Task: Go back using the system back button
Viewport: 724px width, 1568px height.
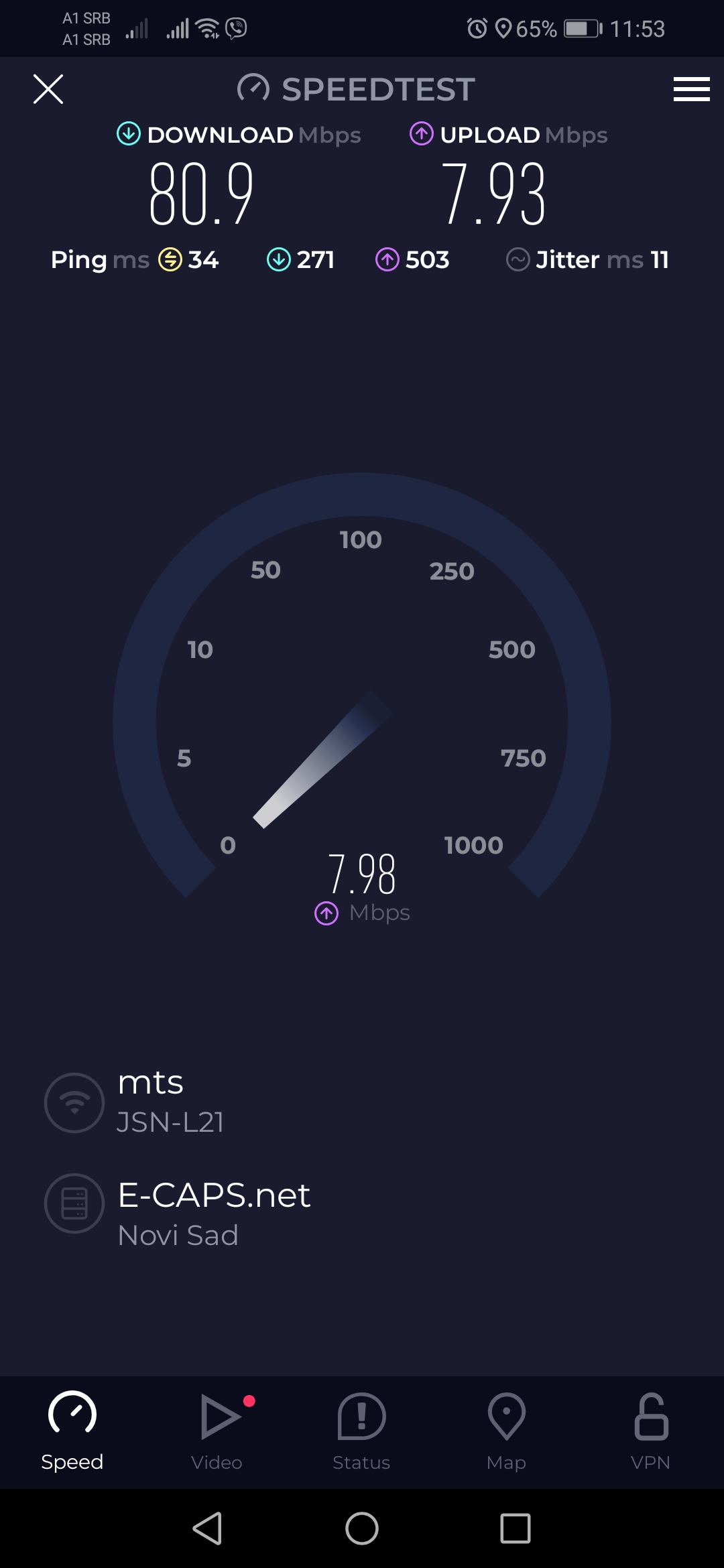Action: [207, 1528]
